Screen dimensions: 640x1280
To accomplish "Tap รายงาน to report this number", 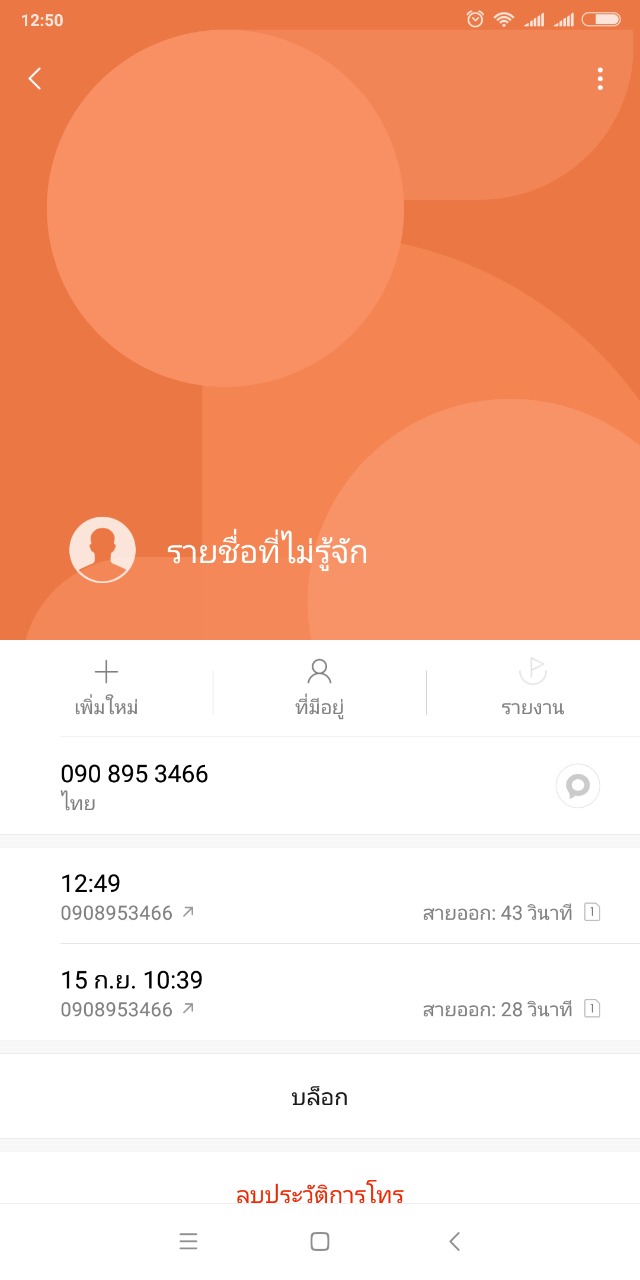I will tap(532, 689).
